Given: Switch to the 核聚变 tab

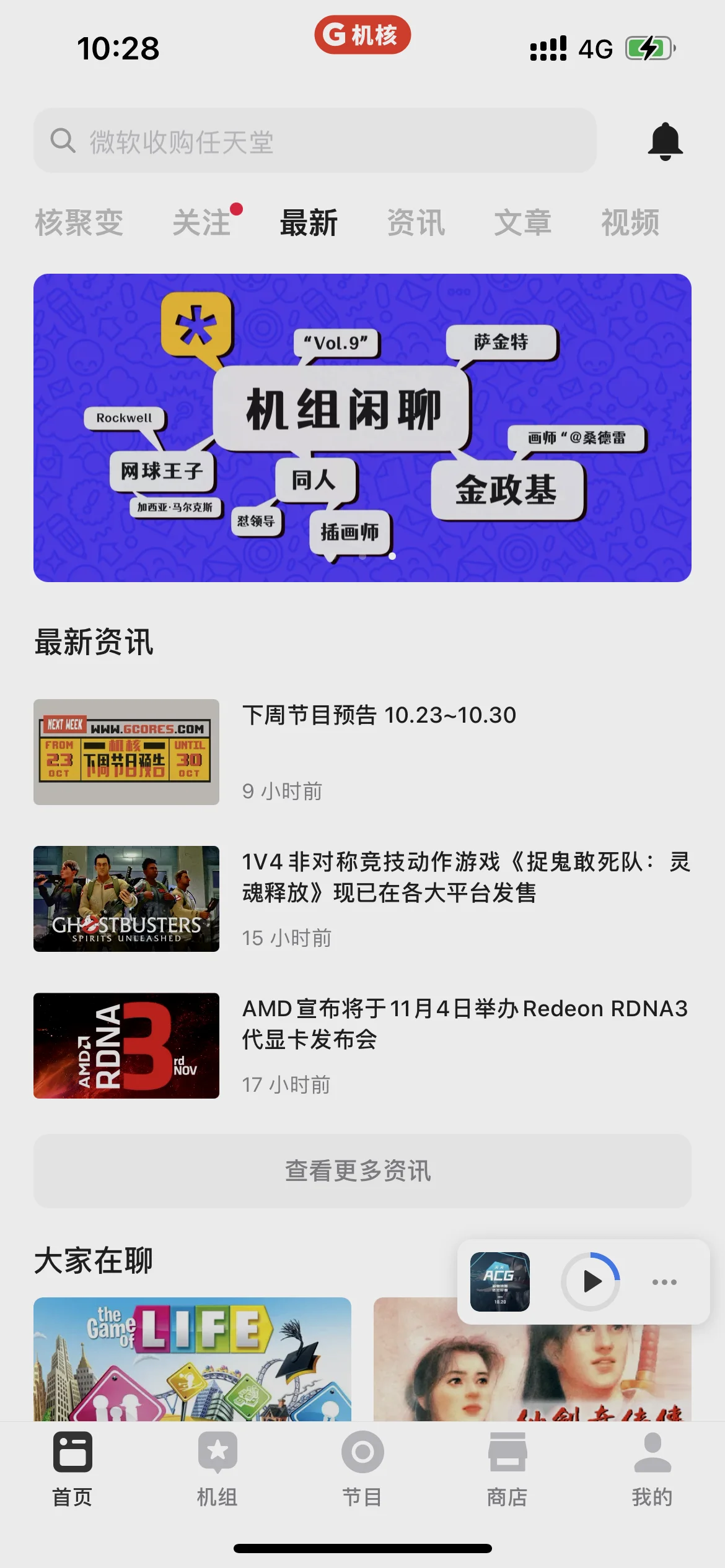Looking at the screenshot, I should pyautogui.click(x=79, y=223).
